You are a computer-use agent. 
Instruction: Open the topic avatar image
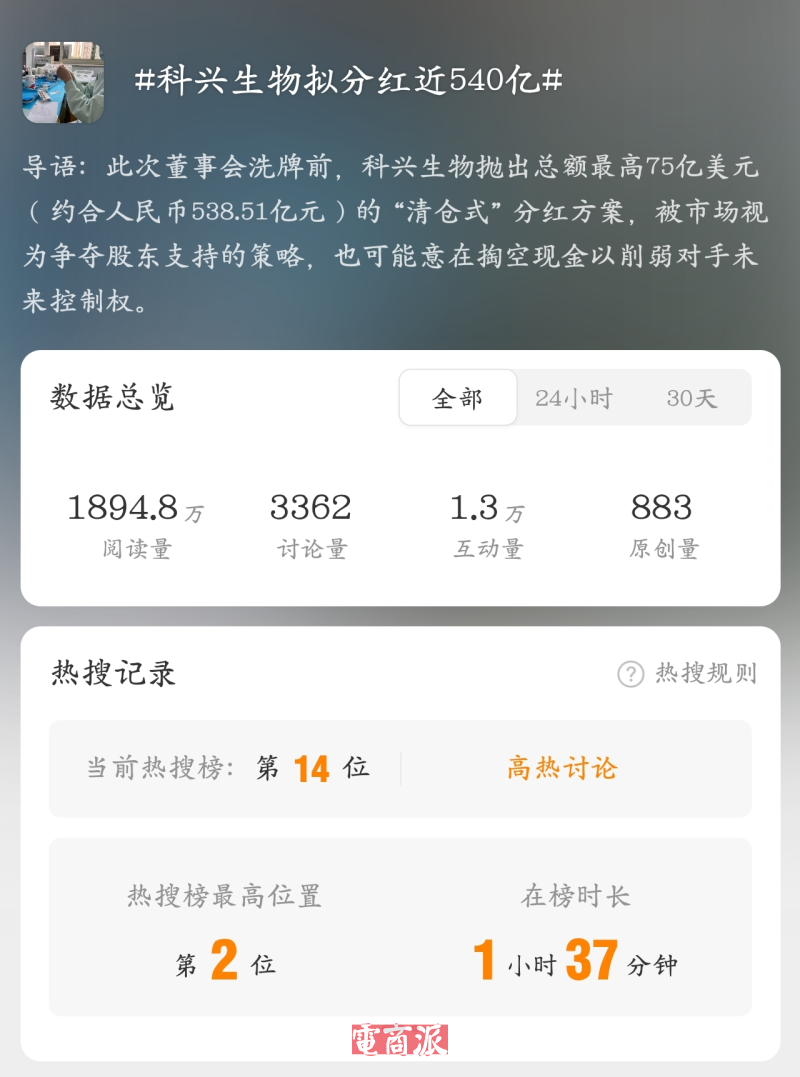pyautogui.click(x=64, y=83)
